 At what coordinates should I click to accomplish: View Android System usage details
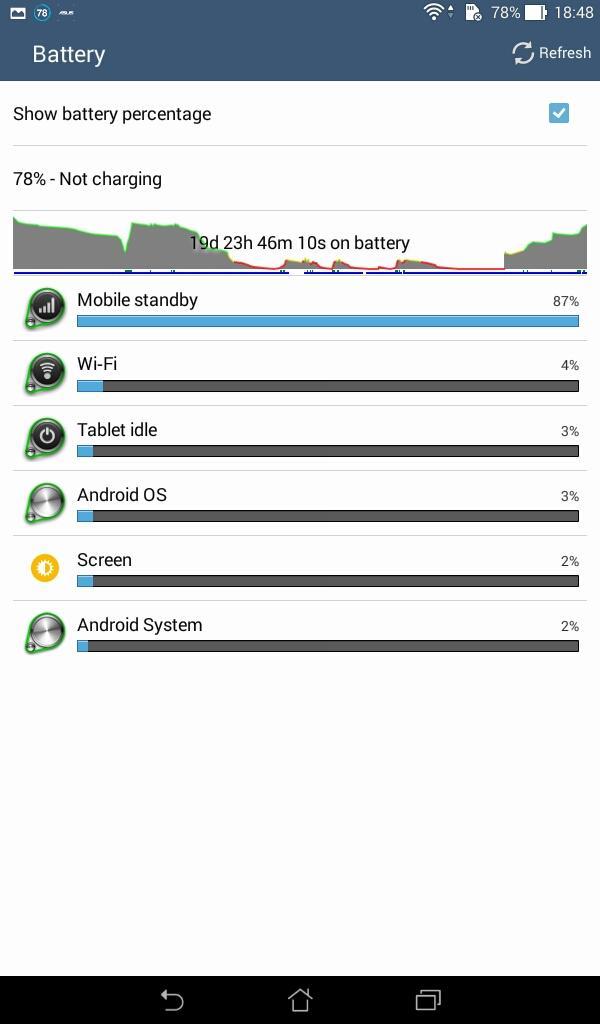click(300, 633)
